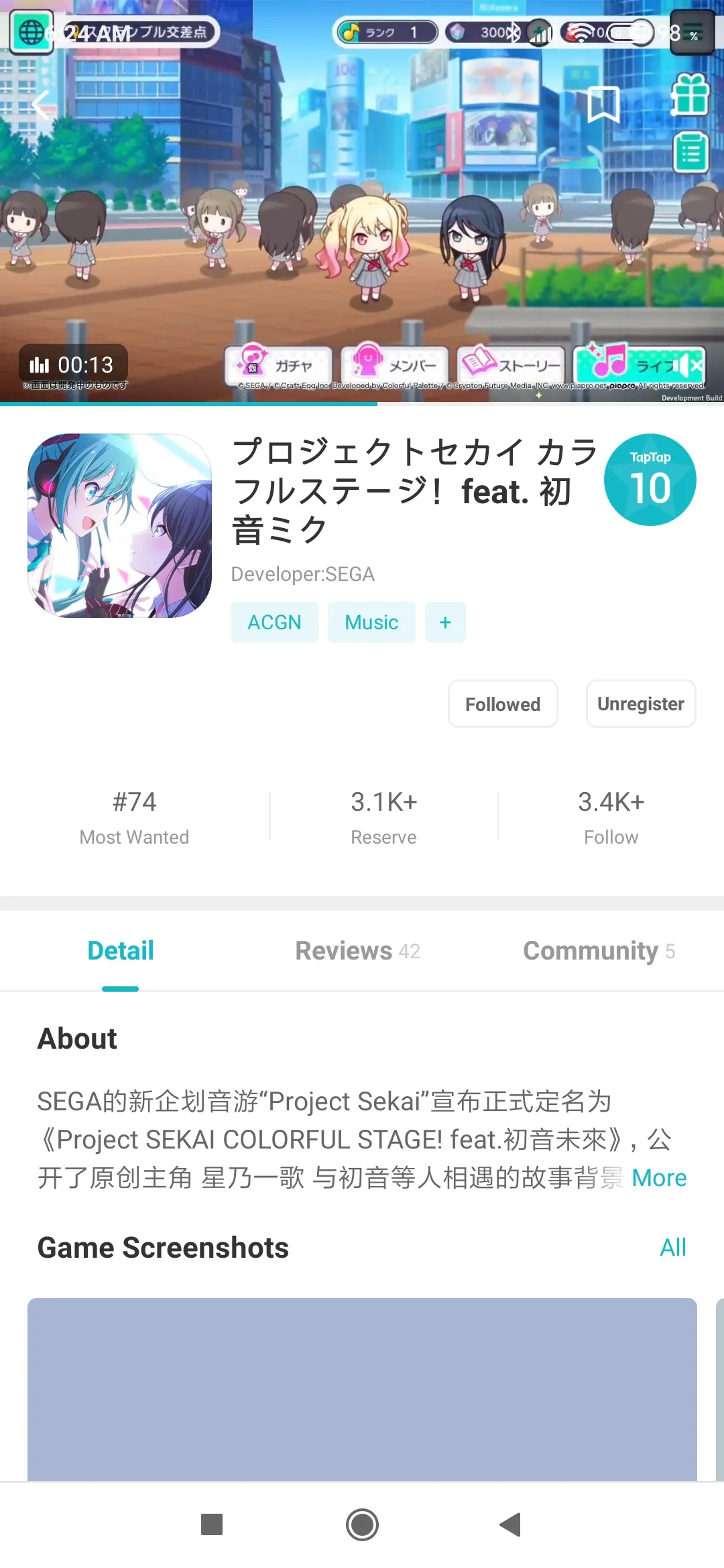This screenshot has width=724, height=1568.
Task: Unregister from this game
Action: point(640,704)
